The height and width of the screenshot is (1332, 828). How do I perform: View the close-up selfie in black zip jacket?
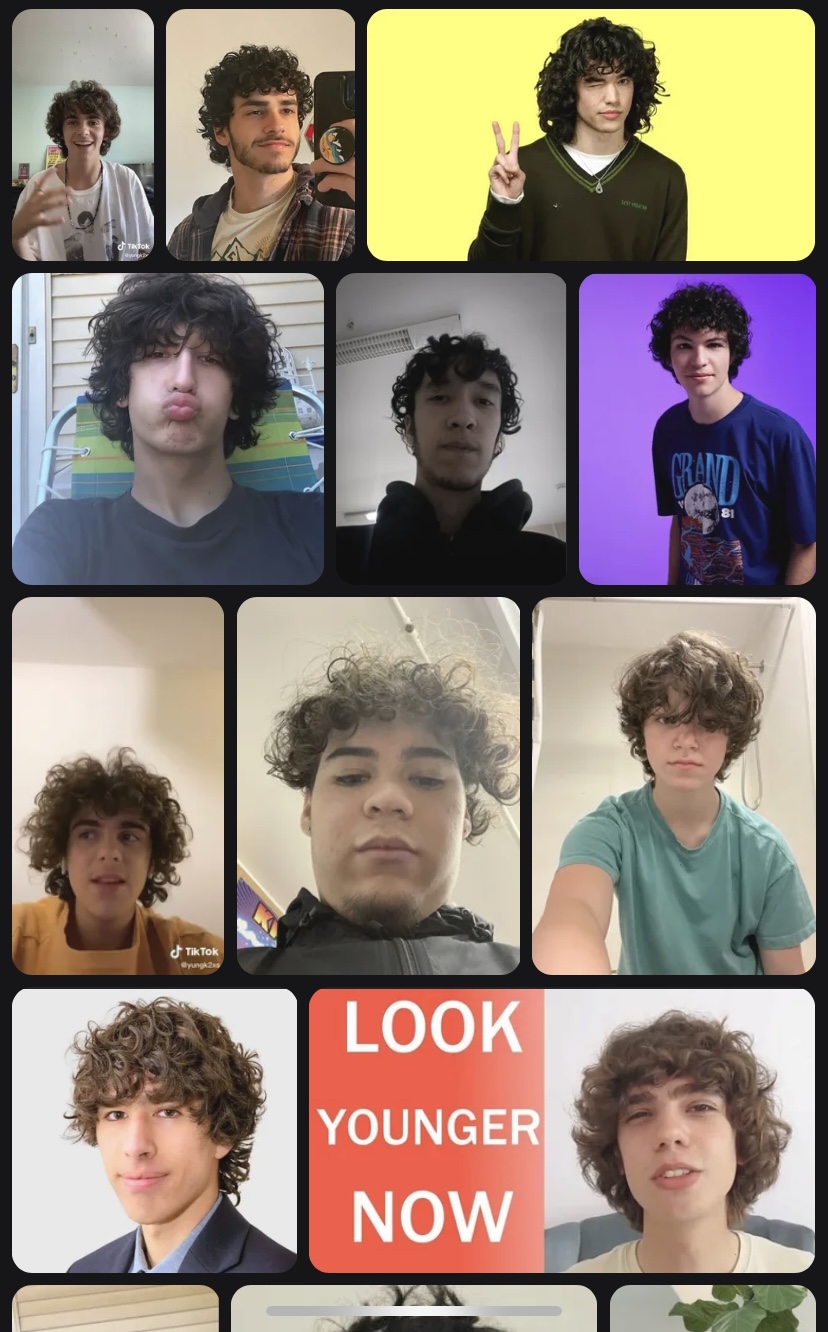tap(378, 785)
